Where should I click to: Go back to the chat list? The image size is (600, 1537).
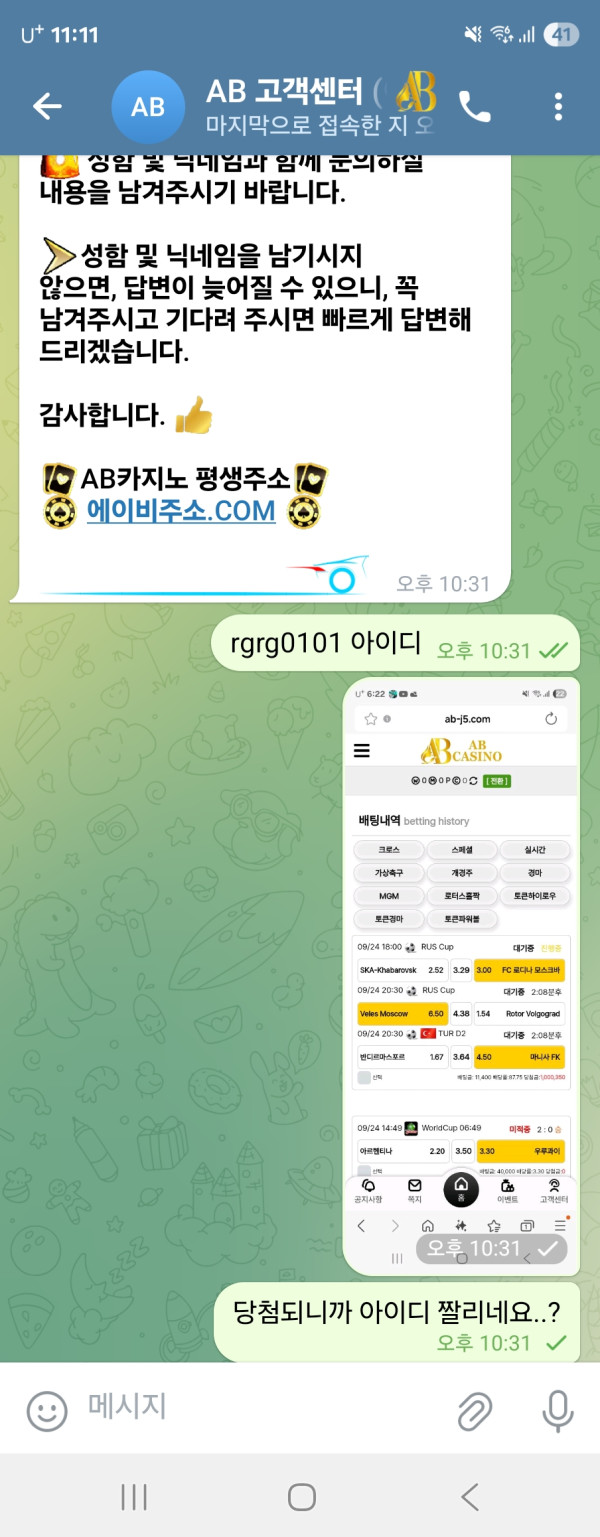tap(47, 106)
